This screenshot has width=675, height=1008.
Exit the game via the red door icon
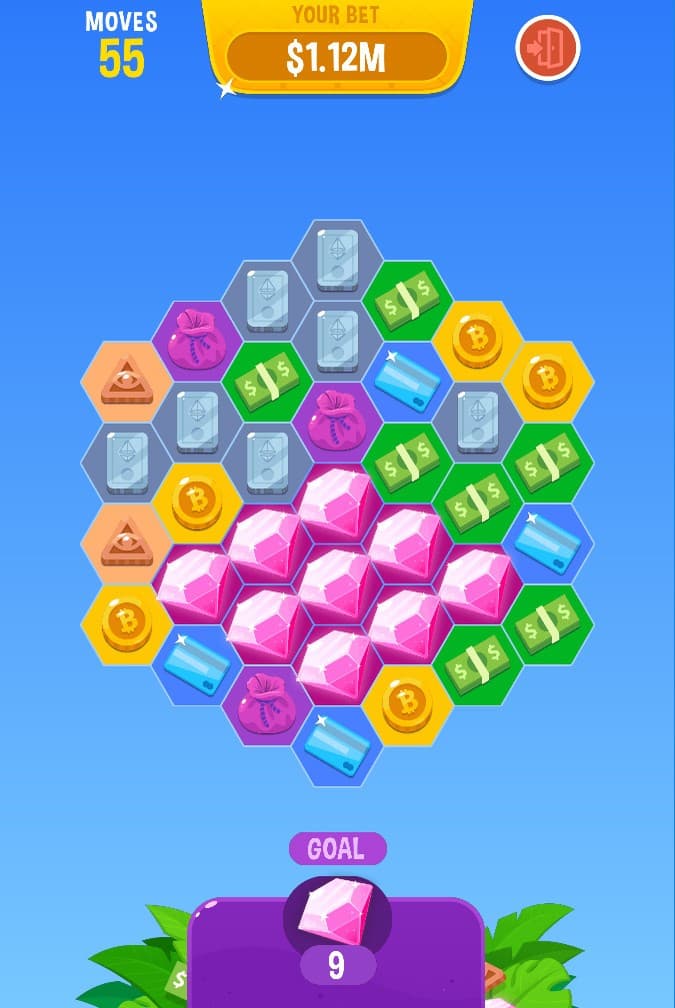(548, 47)
